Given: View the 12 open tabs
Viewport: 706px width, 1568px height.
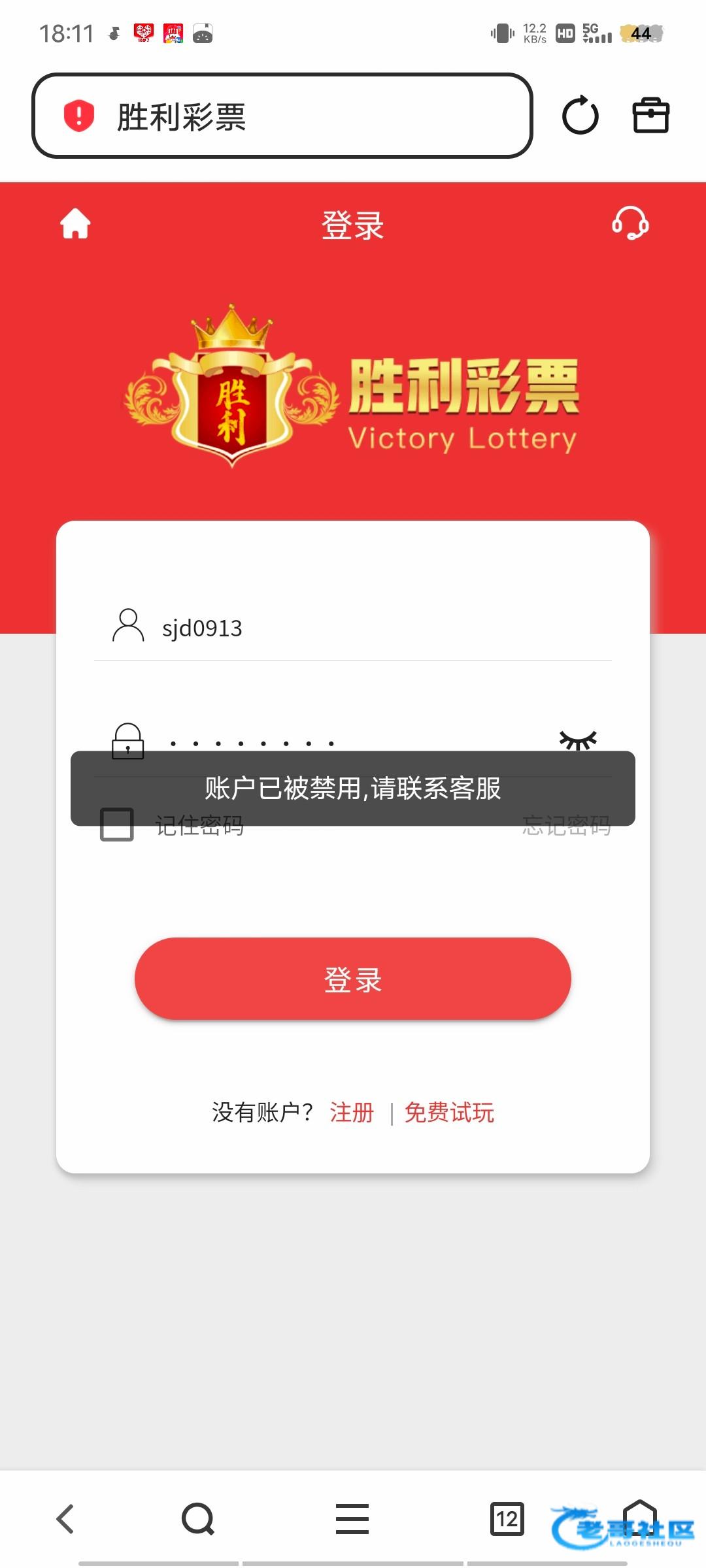Looking at the screenshot, I should click(x=507, y=1519).
